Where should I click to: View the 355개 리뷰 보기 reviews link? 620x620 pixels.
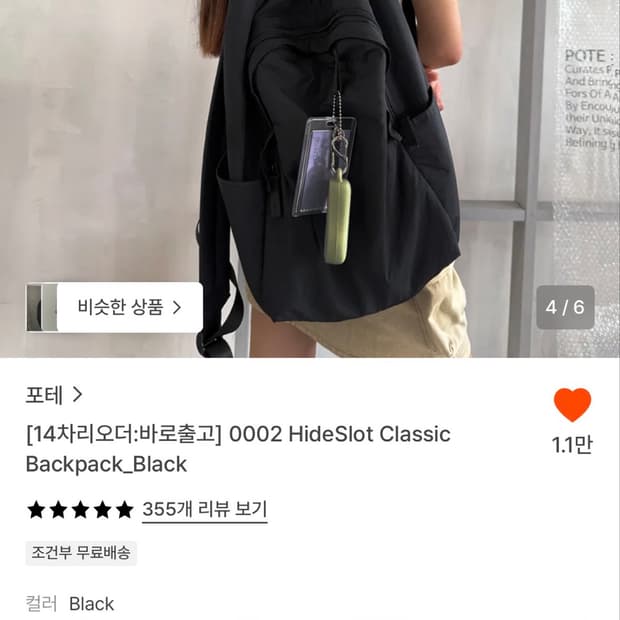tap(205, 509)
